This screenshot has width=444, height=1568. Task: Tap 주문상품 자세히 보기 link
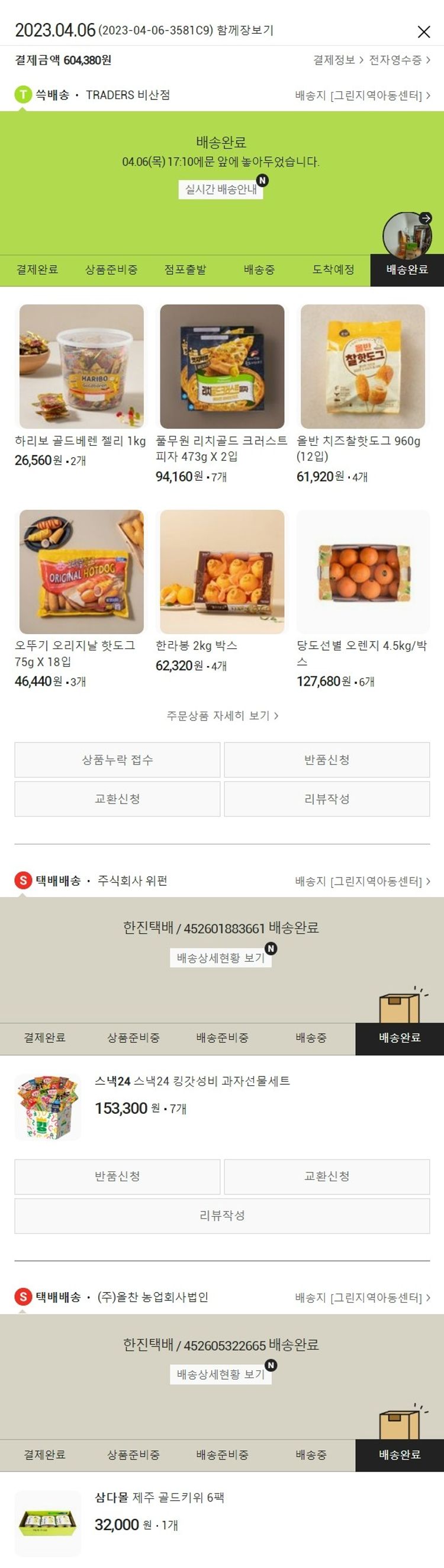(x=222, y=715)
